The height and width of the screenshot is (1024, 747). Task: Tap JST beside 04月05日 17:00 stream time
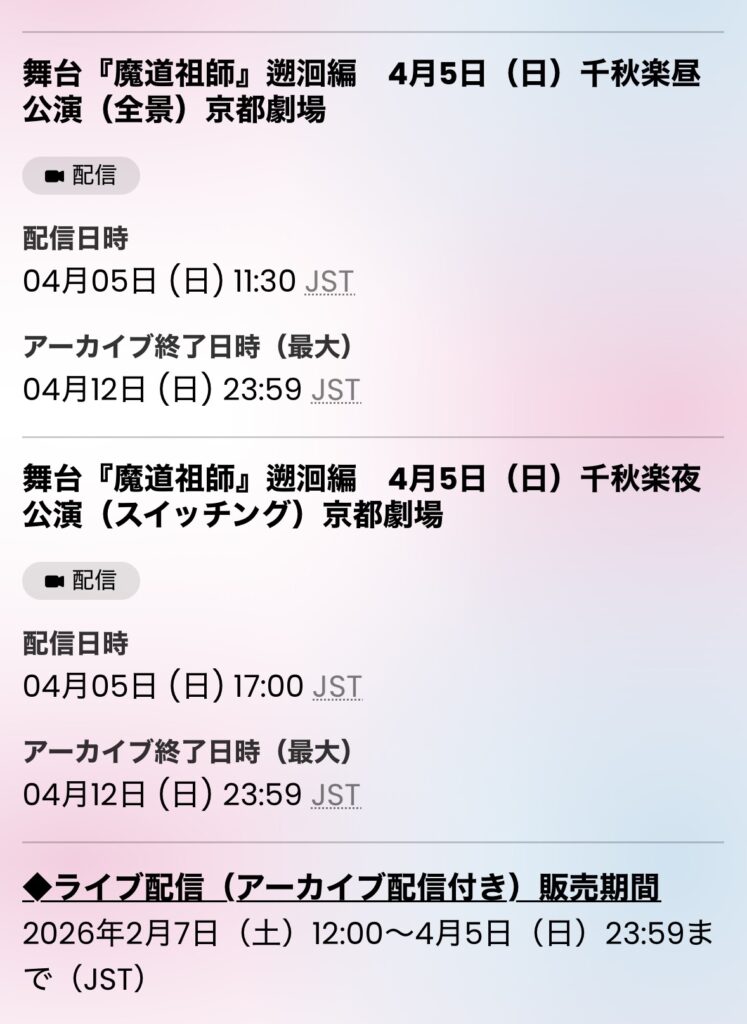pos(337,687)
